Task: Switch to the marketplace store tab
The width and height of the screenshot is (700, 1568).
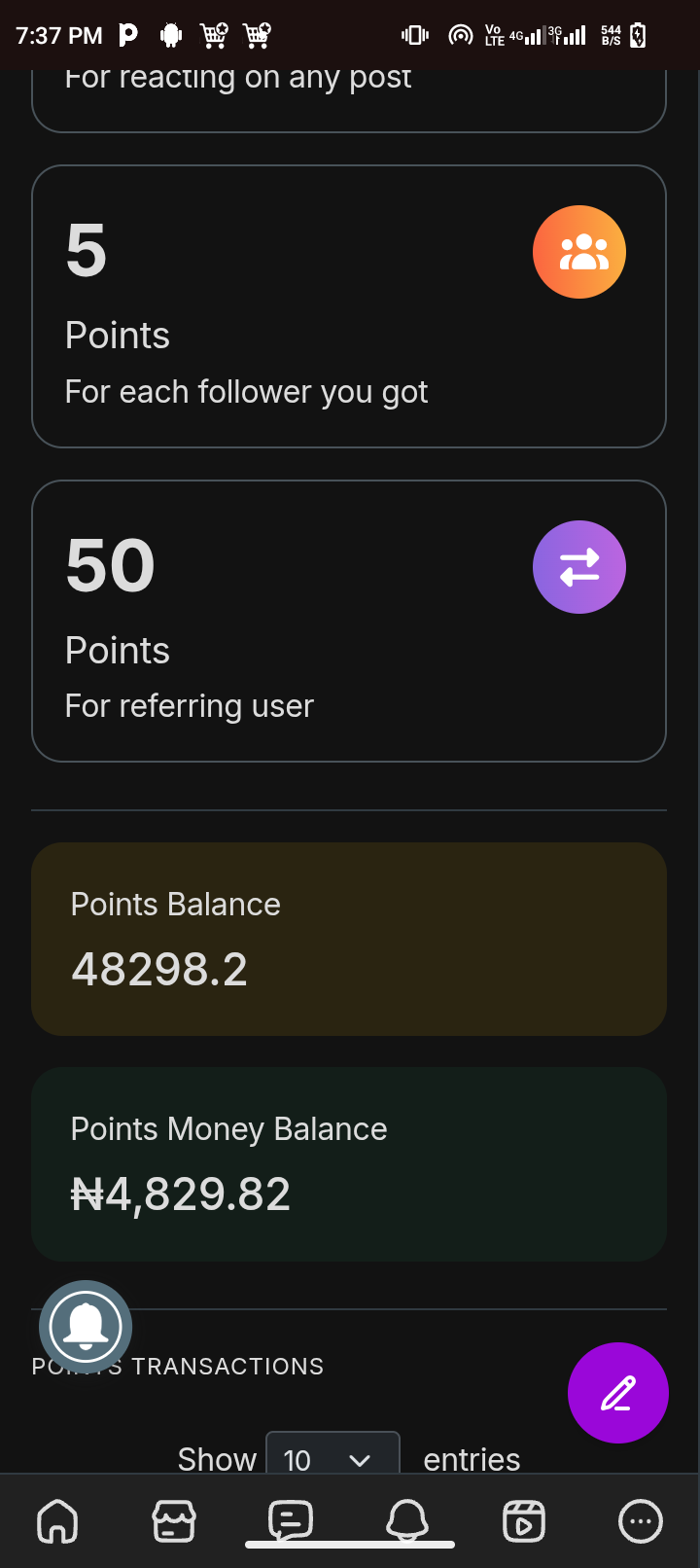Action: coord(174,1521)
